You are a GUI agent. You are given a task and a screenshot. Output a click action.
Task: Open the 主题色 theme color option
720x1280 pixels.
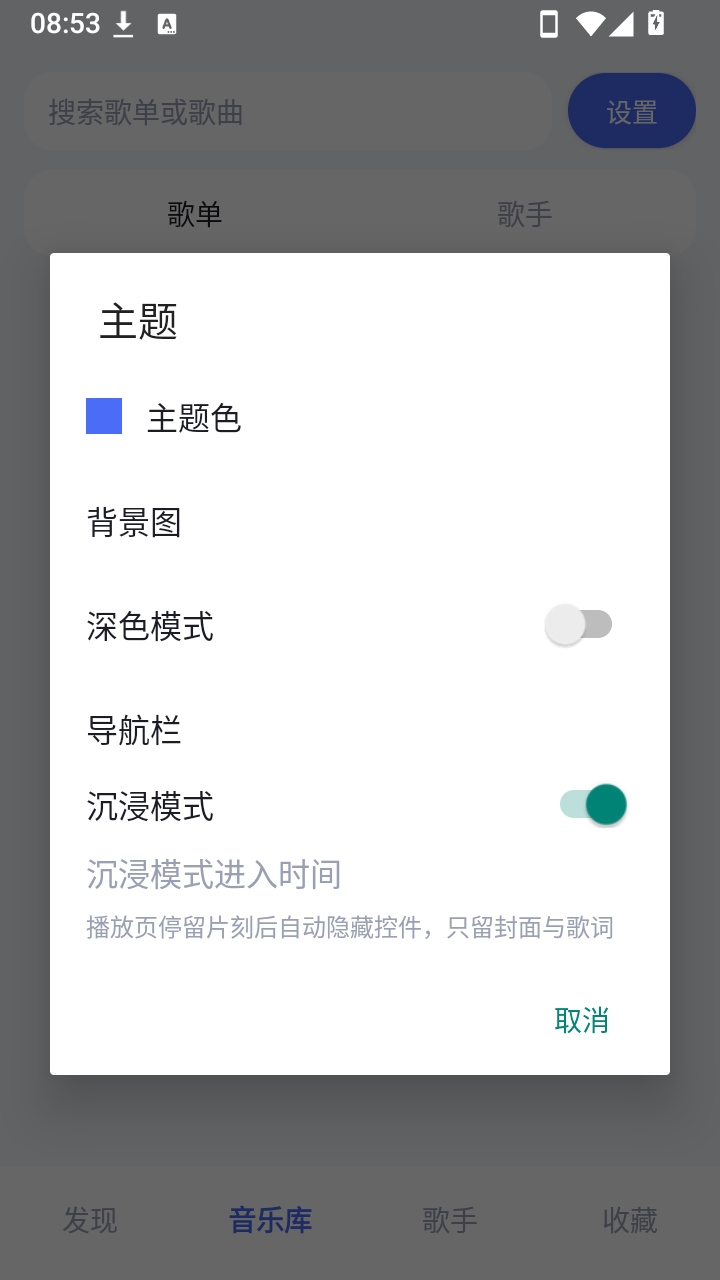point(360,417)
